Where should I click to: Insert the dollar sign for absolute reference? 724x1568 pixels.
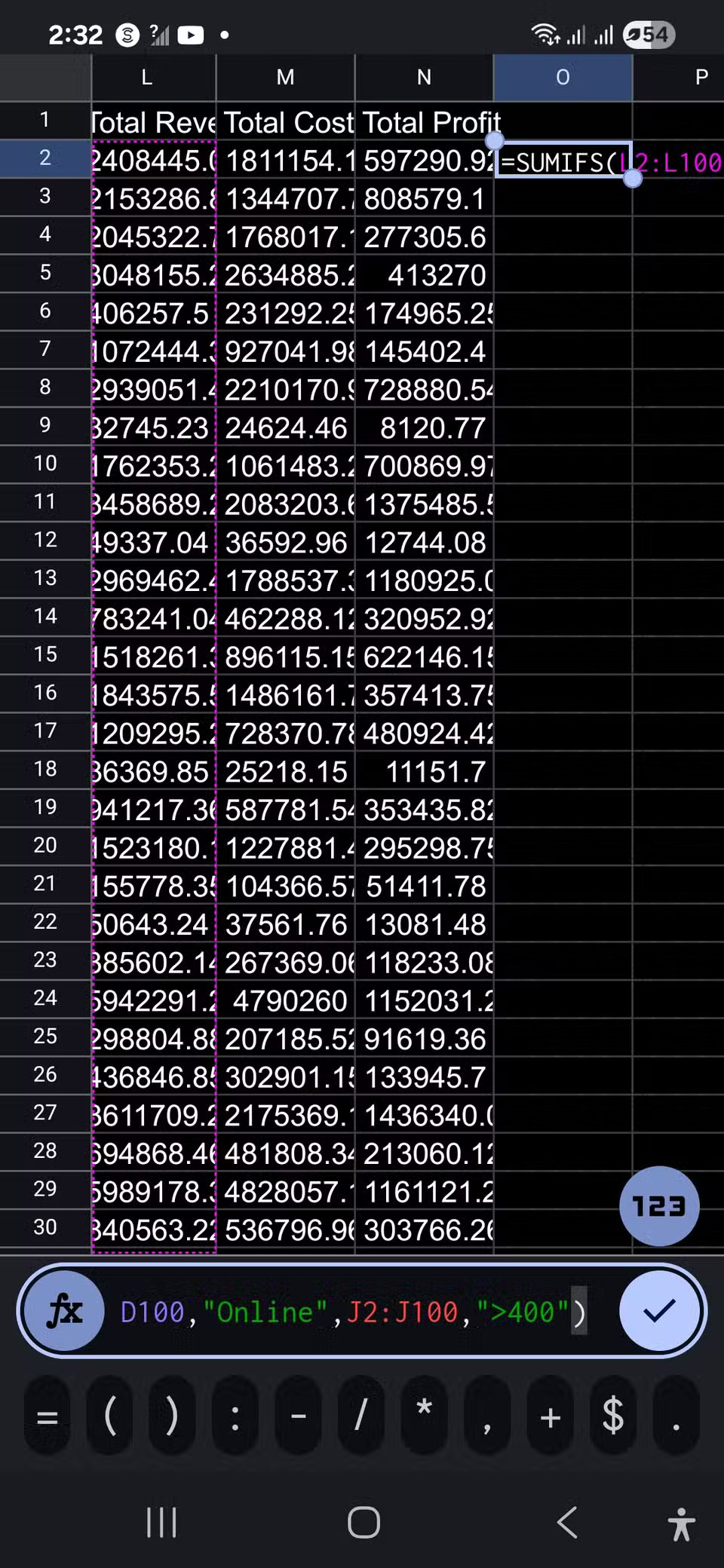613,1416
